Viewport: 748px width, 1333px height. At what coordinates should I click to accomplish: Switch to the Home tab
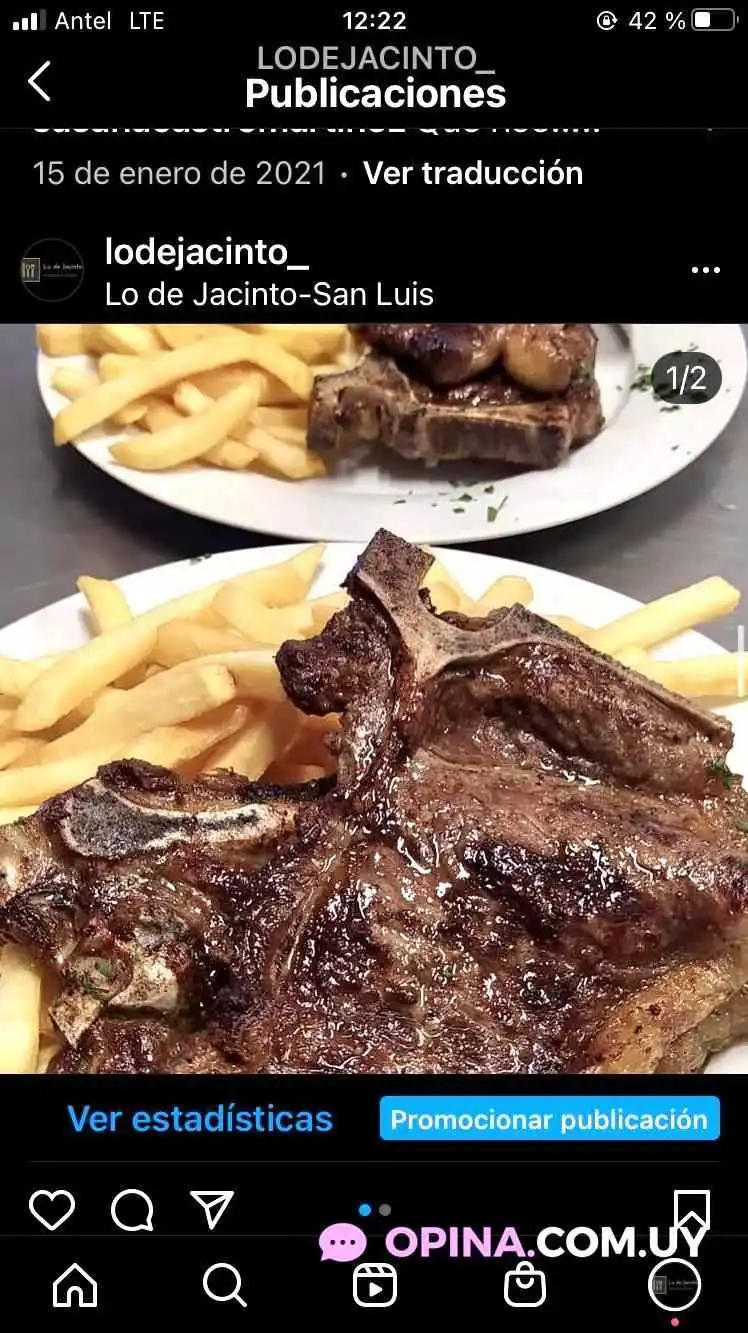pos(75,1285)
